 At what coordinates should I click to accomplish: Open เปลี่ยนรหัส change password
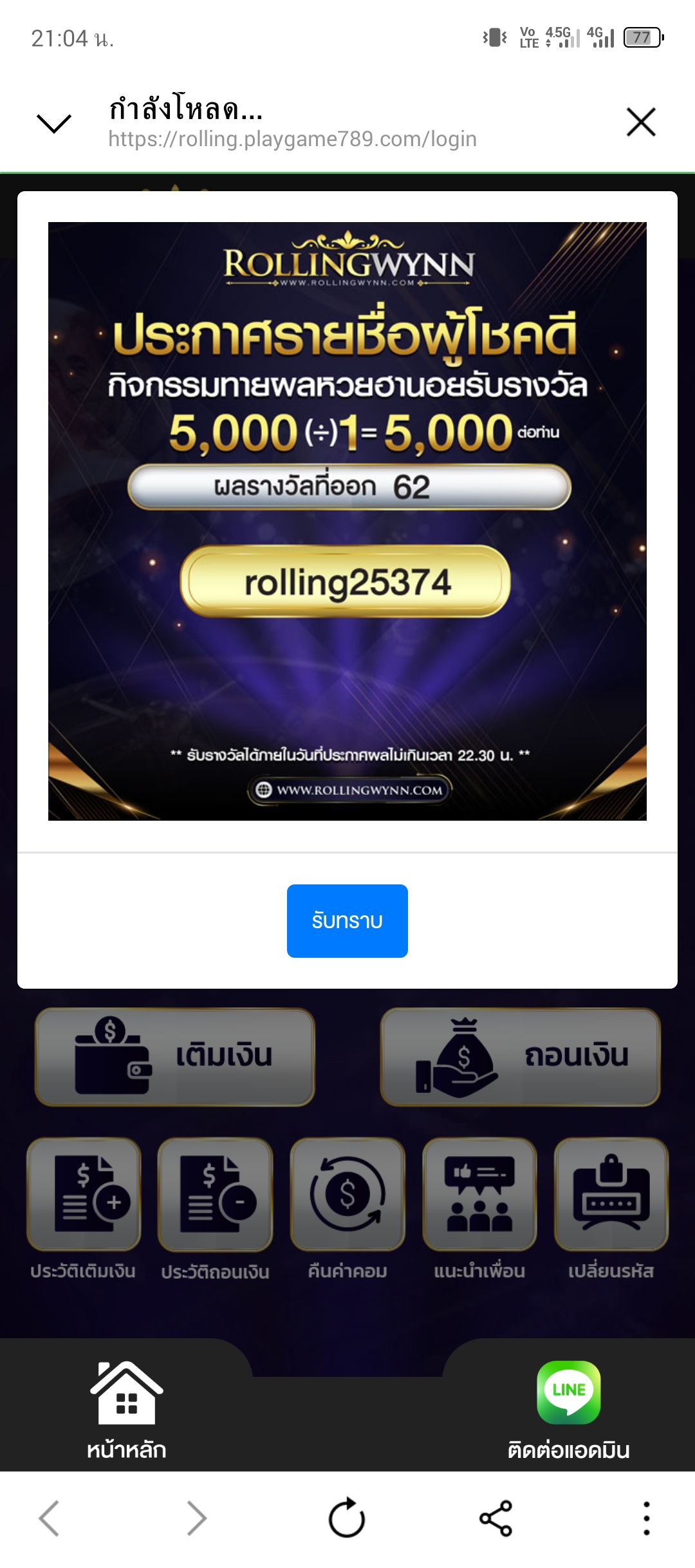coord(611,1209)
